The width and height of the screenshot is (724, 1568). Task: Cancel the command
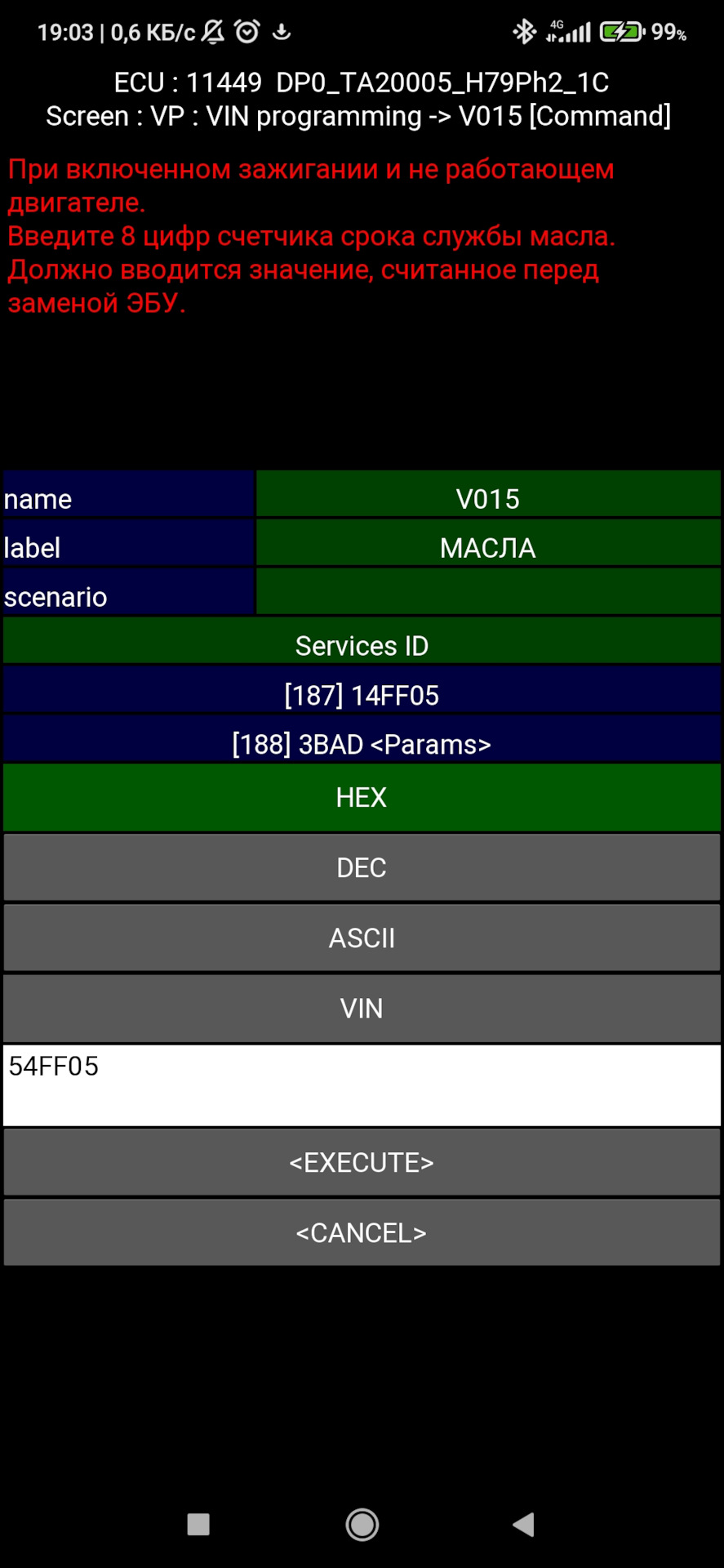pyautogui.click(x=362, y=1232)
